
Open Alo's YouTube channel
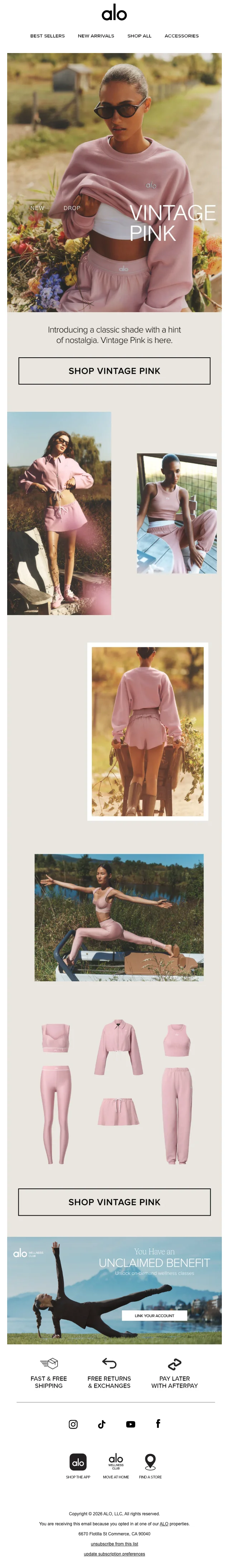(x=131, y=1424)
